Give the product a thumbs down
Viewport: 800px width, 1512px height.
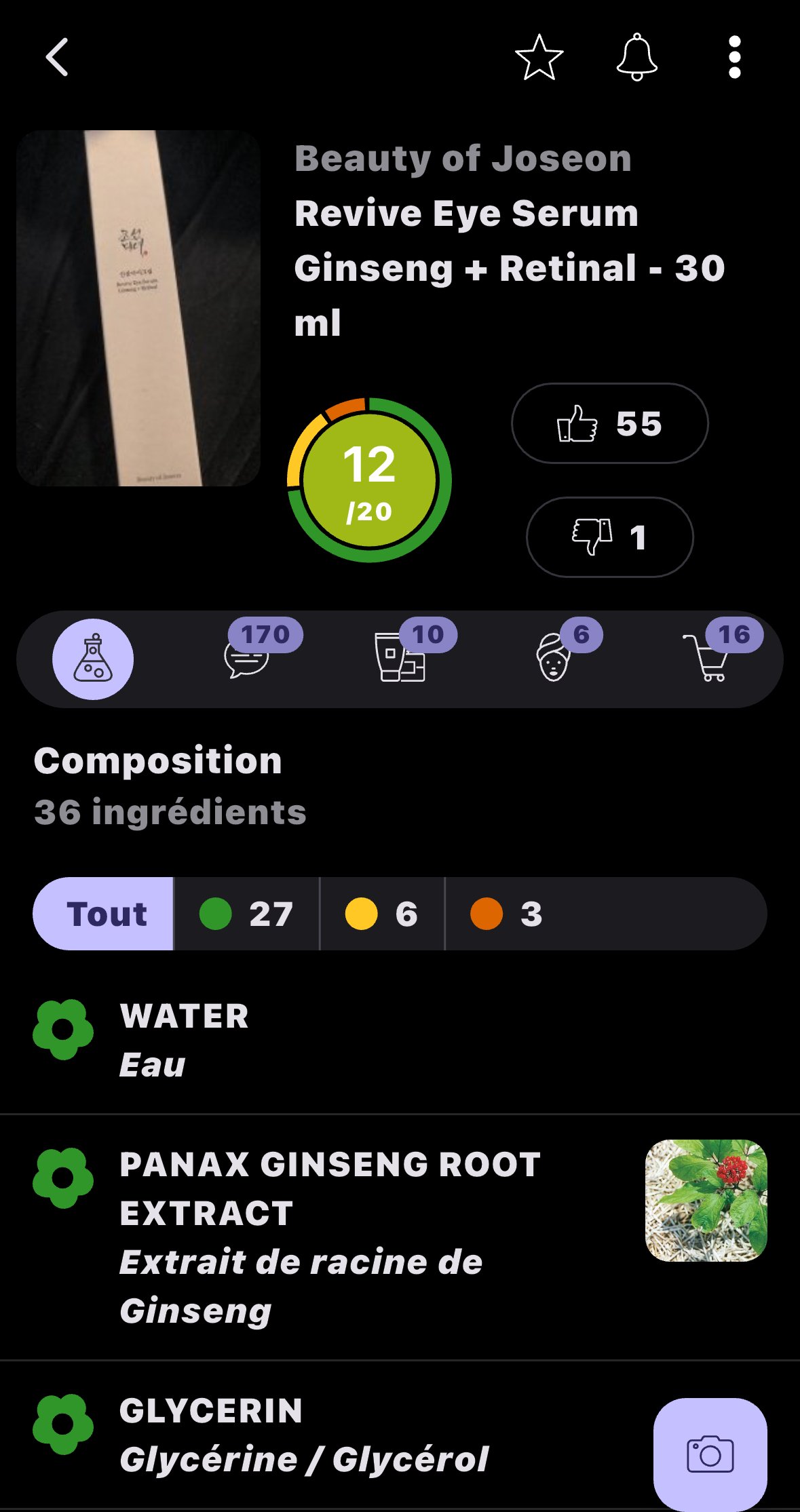tap(609, 537)
